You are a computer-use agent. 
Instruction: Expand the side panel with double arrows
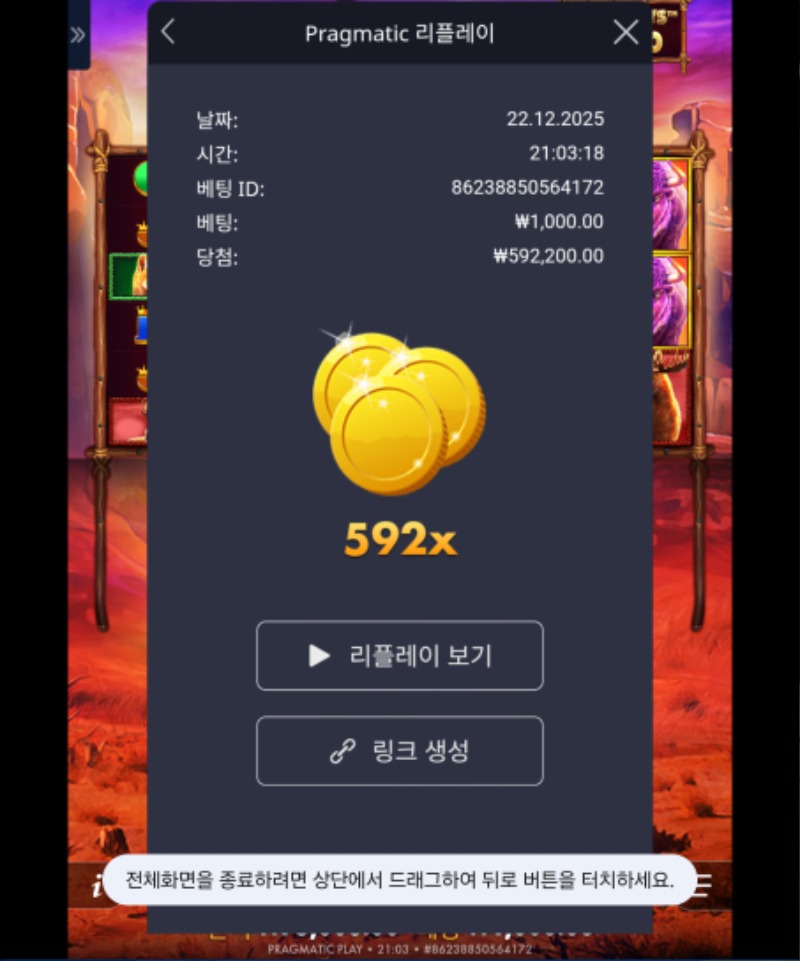(78, 36)
